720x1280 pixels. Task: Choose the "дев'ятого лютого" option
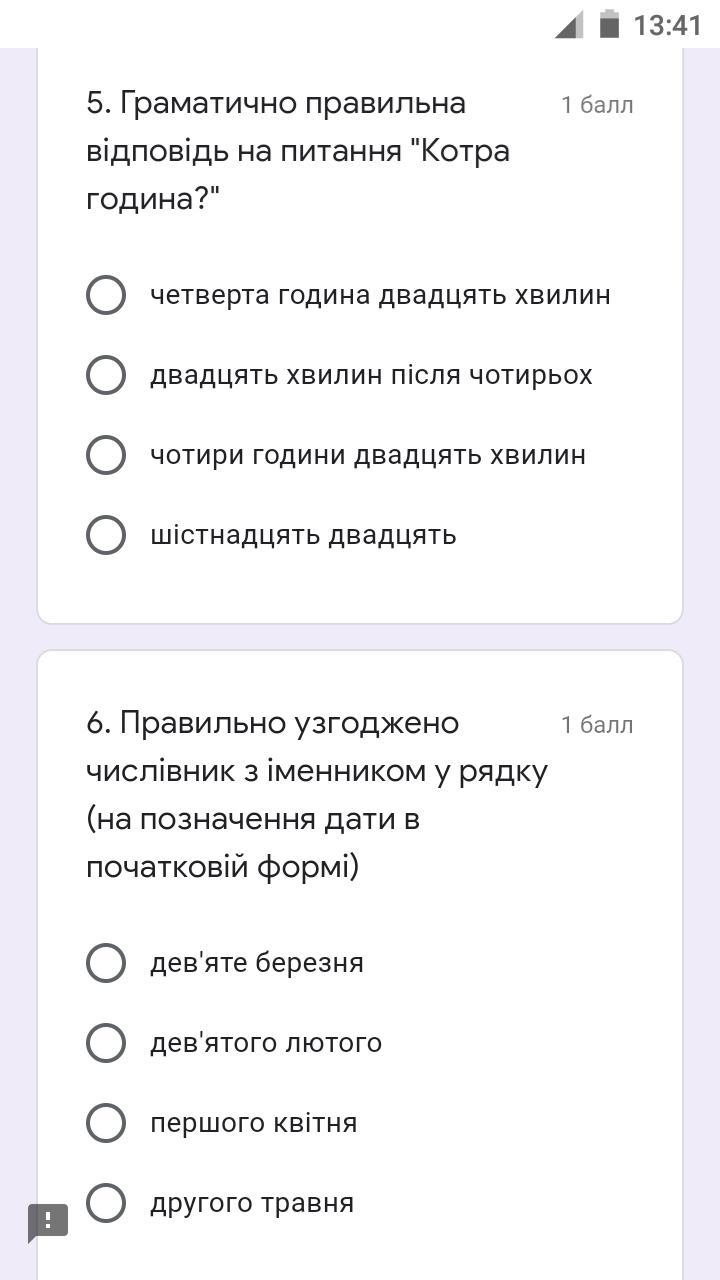point(106,1043)
